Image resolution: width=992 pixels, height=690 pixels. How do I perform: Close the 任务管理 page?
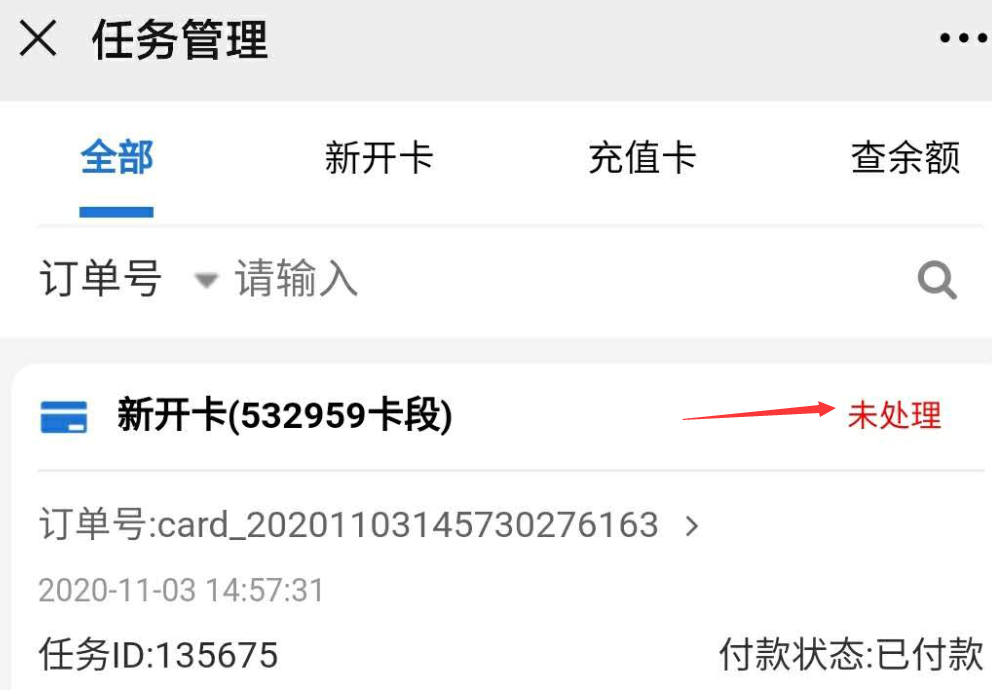[x=38, y=40]
